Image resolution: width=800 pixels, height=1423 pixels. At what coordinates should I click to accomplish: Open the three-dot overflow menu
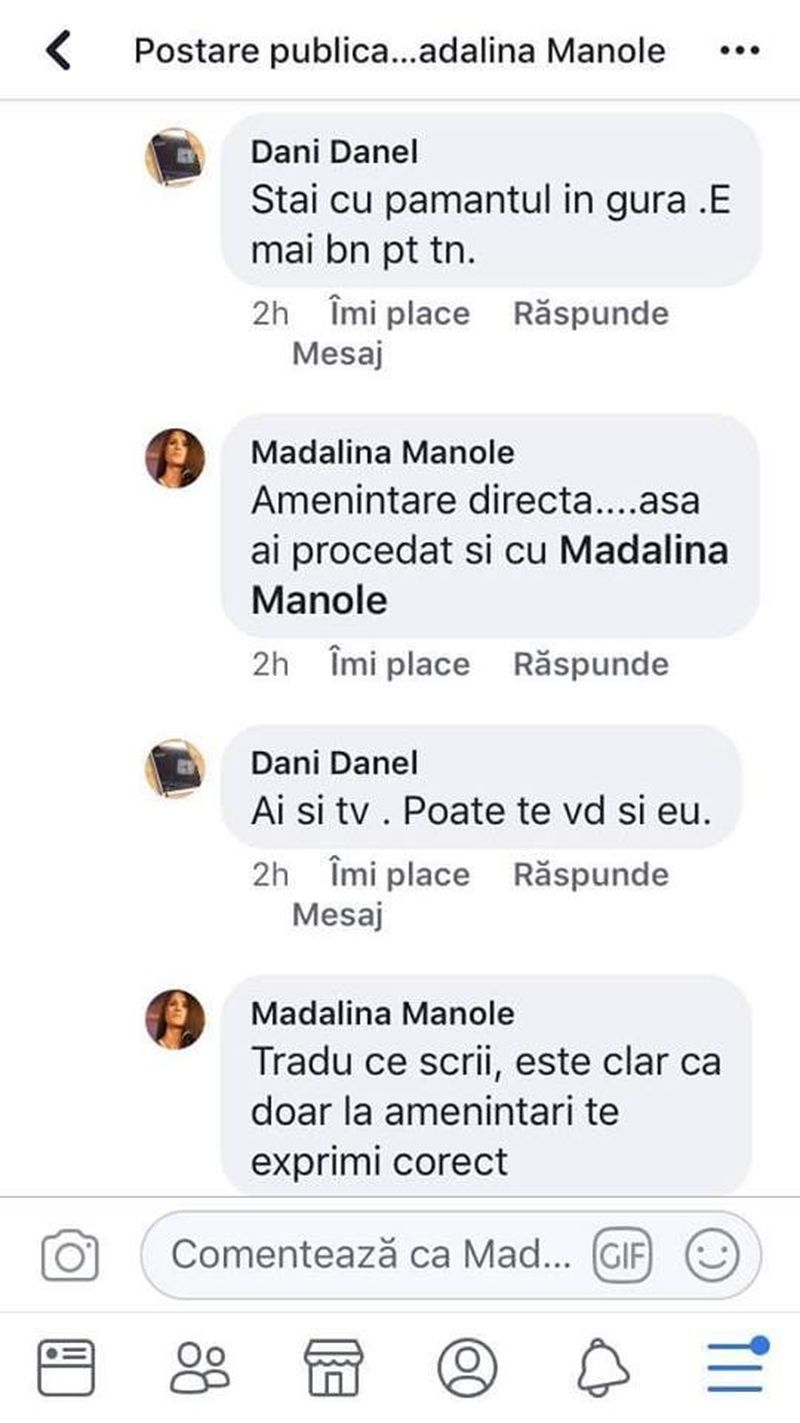[x=739, y=50]
